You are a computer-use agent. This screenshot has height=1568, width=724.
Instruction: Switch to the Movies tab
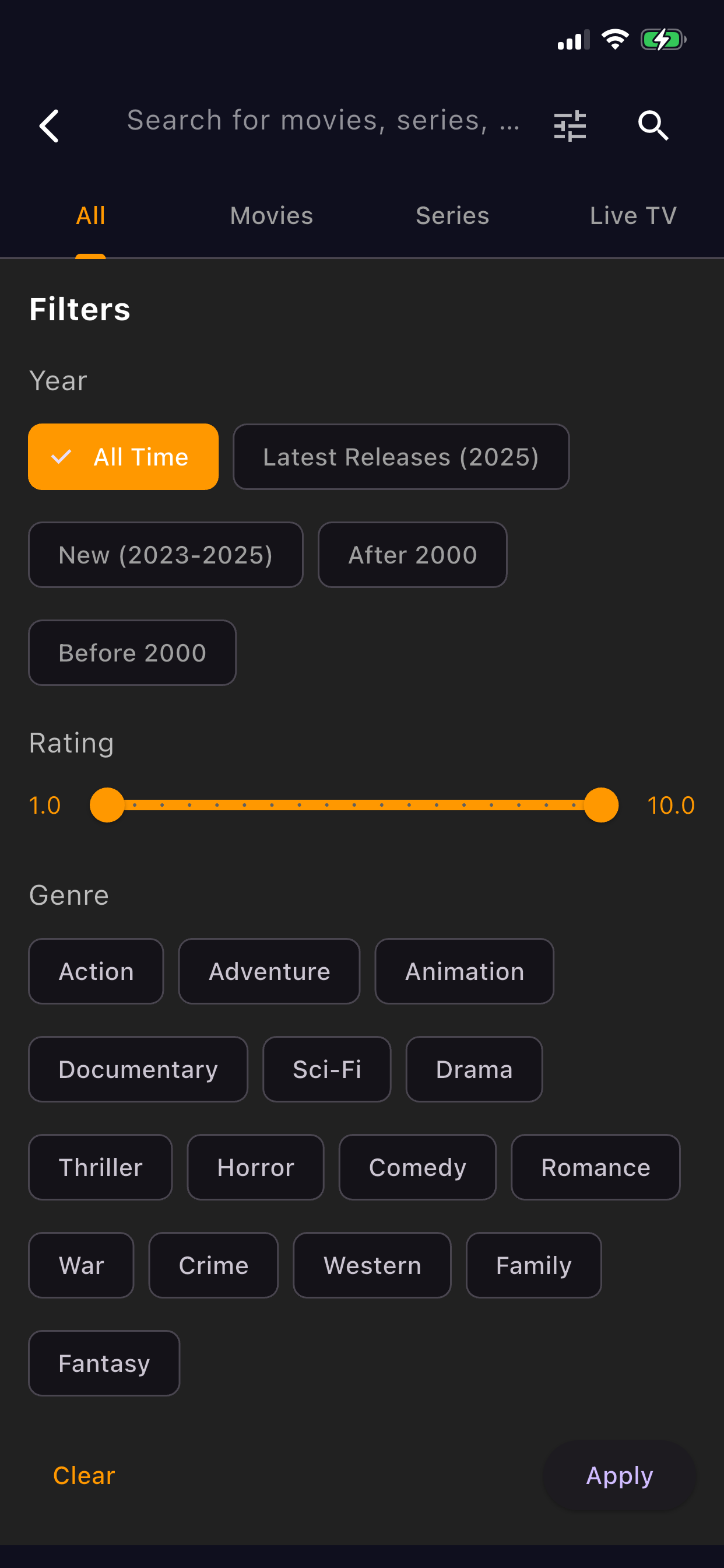(x=271, y=215)
